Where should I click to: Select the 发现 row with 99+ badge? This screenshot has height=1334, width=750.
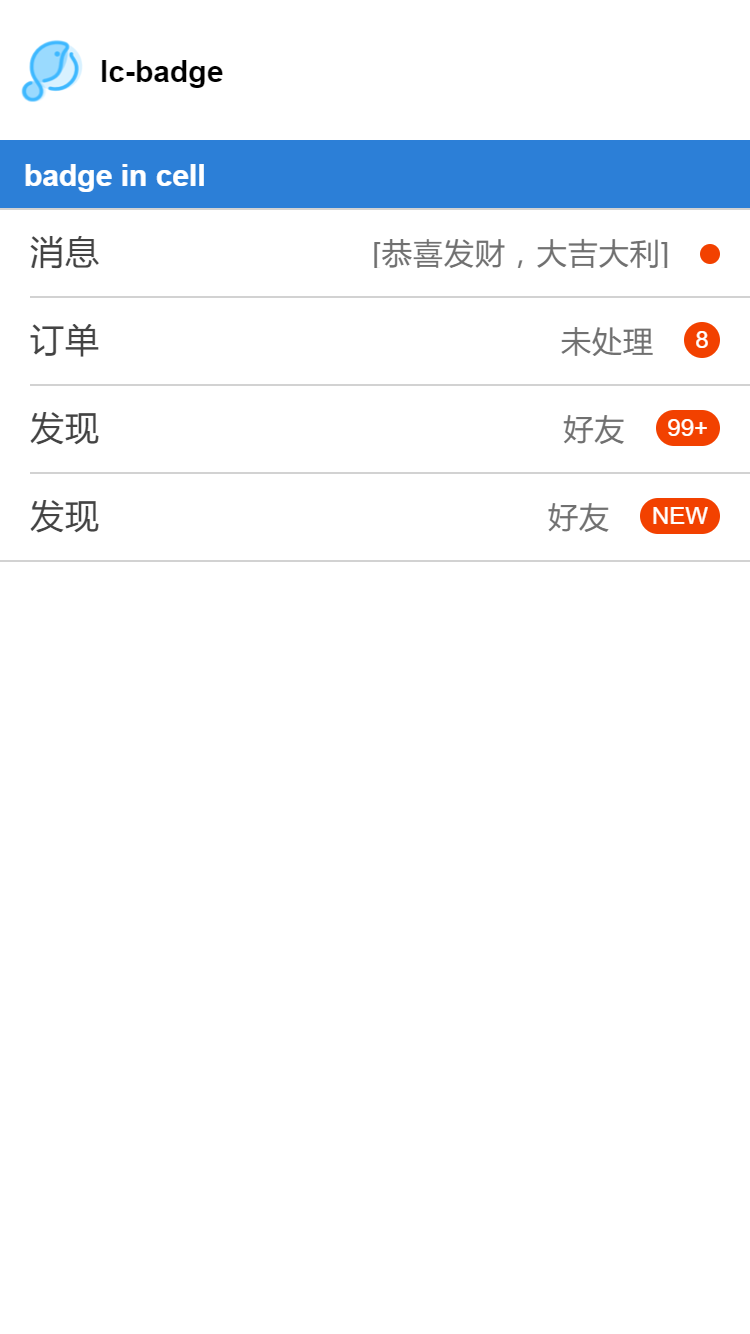tap(375, 429)
